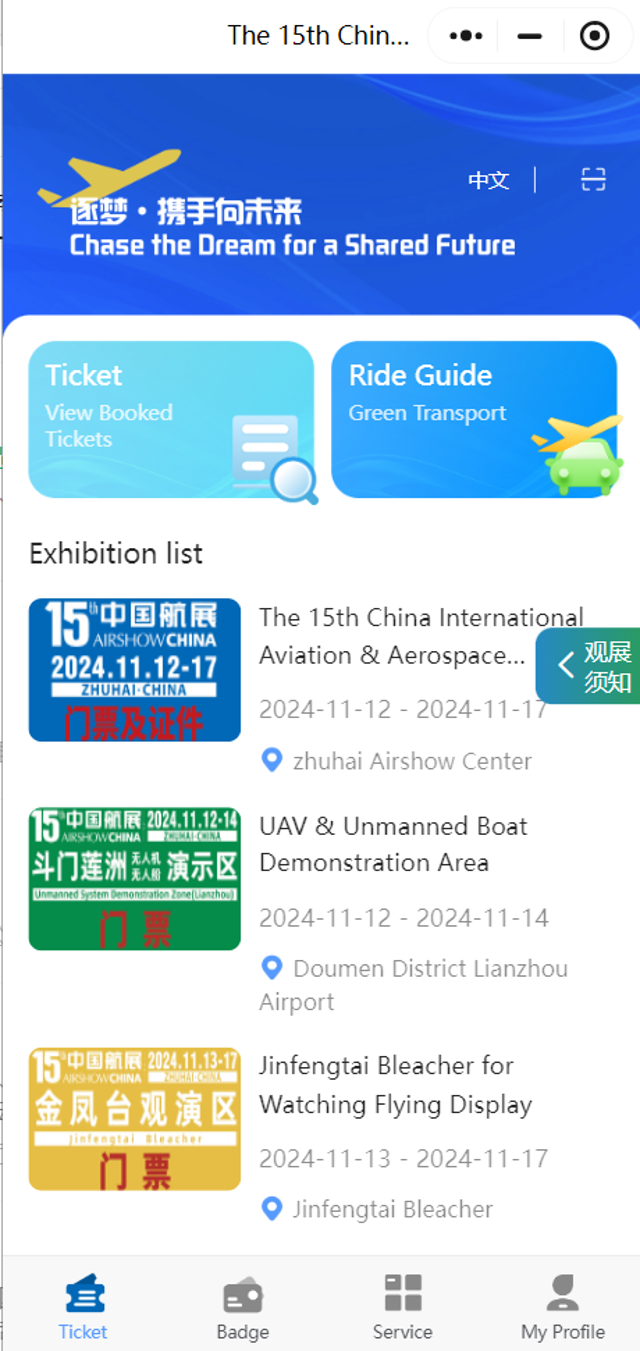This screenshot has height=1351, width=640.
Task: Close the mini program with the circle button
Action: pyautogui.click(x=594, y=37)
